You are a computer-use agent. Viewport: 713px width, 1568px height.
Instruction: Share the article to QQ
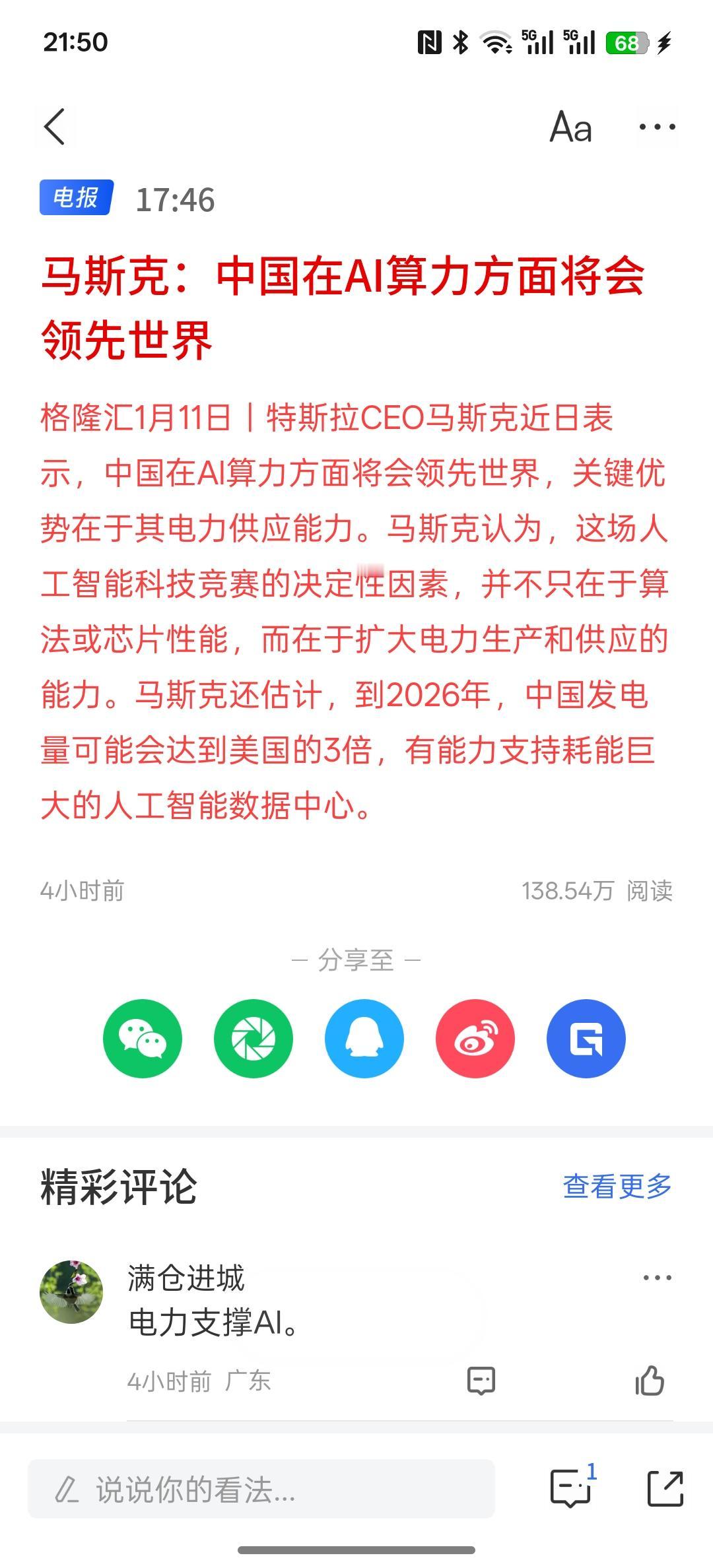363,1037
